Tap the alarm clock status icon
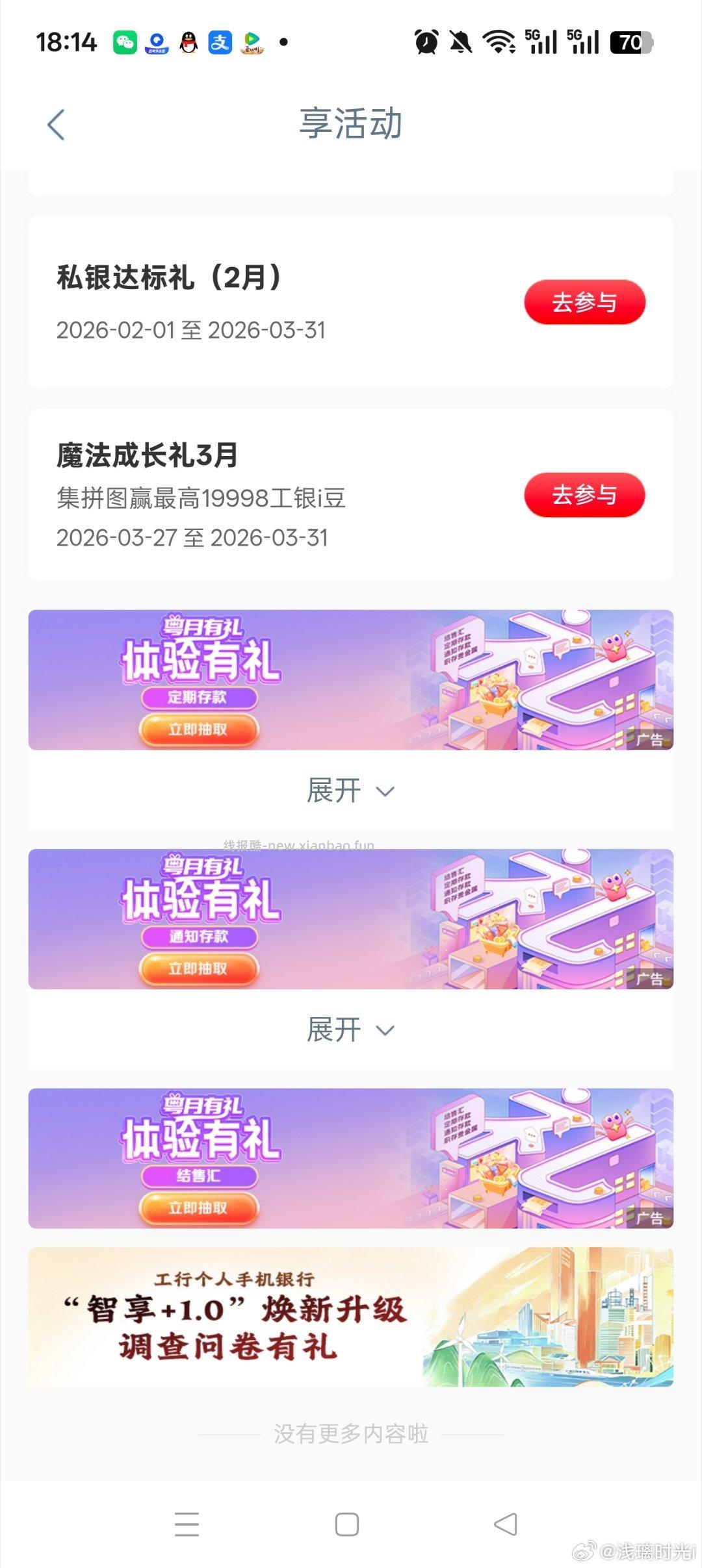Image resolution: width=702 pixels, height=1568 pixels. [x=426, y=40]
